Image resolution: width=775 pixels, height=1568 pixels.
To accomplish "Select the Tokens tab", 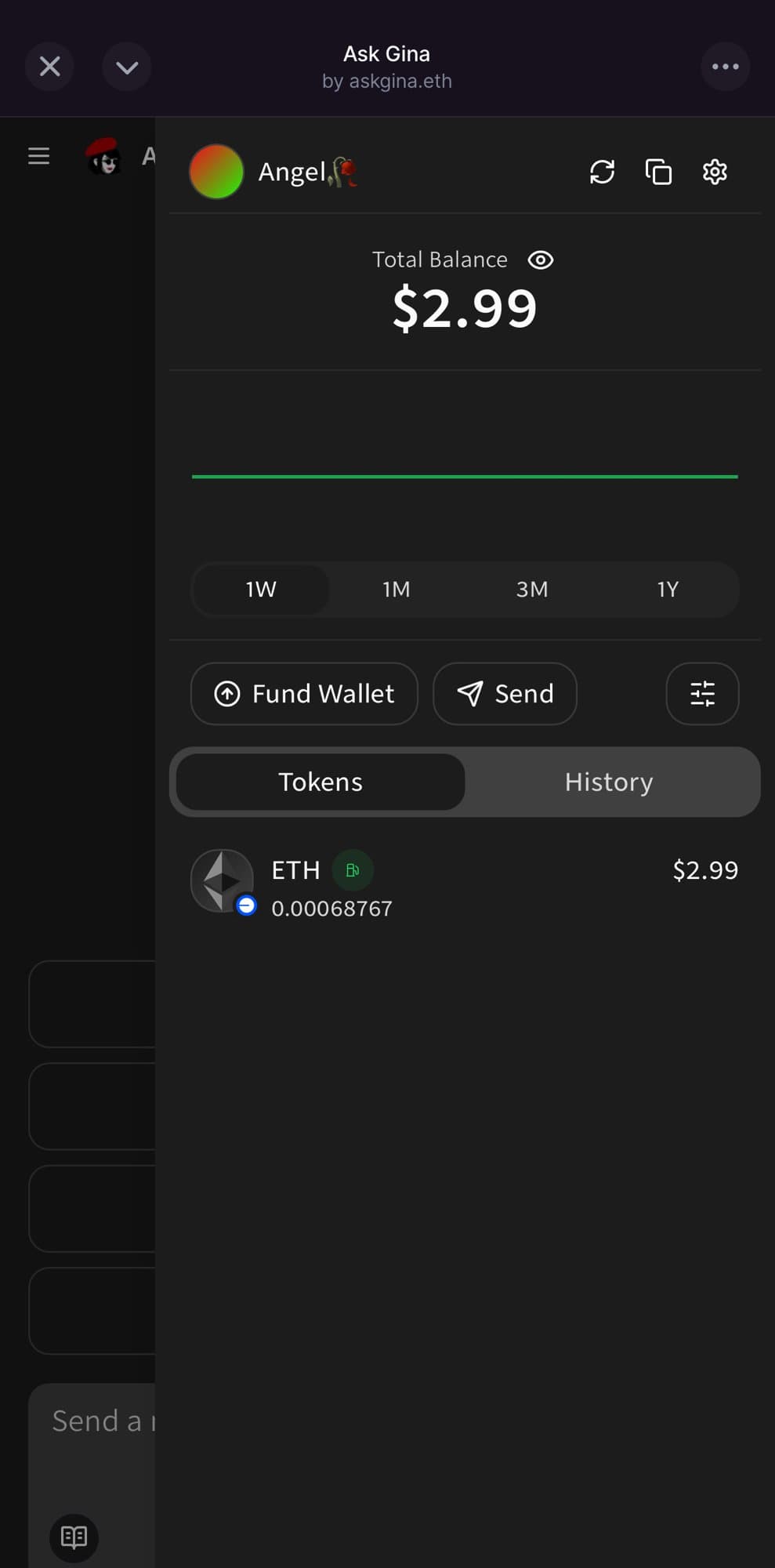I will point(321,782).
